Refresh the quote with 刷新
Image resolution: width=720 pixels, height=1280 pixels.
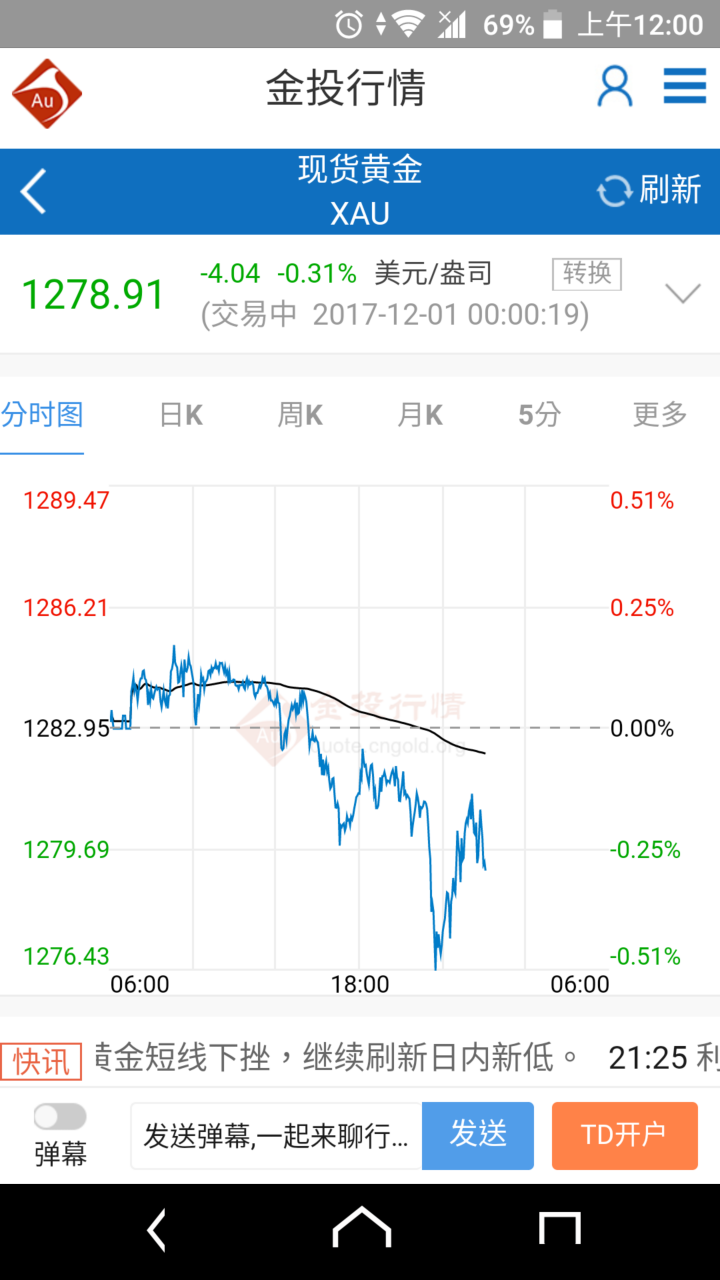pos(650,190)
